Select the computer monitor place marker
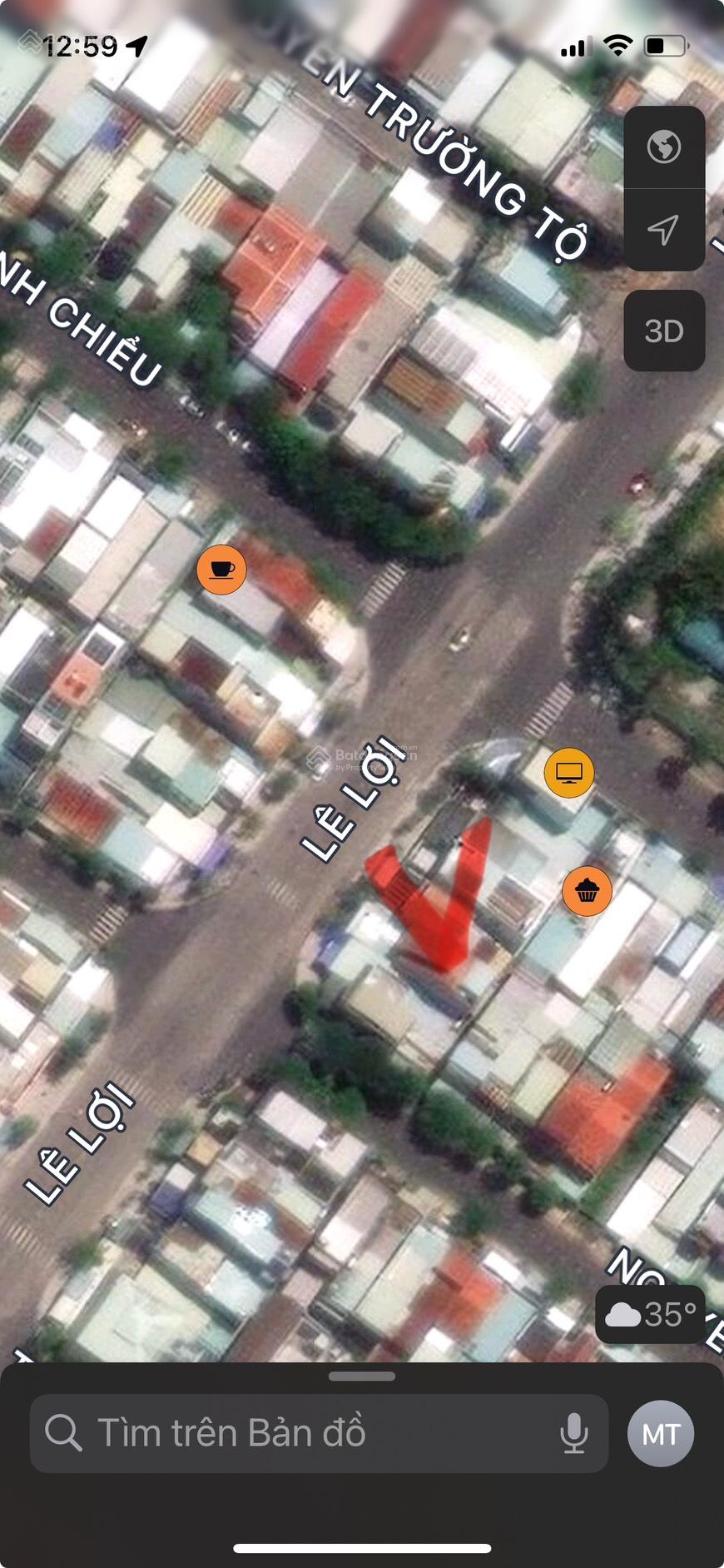This screenshot has width=724, height=1568. (x=569, y=773)
